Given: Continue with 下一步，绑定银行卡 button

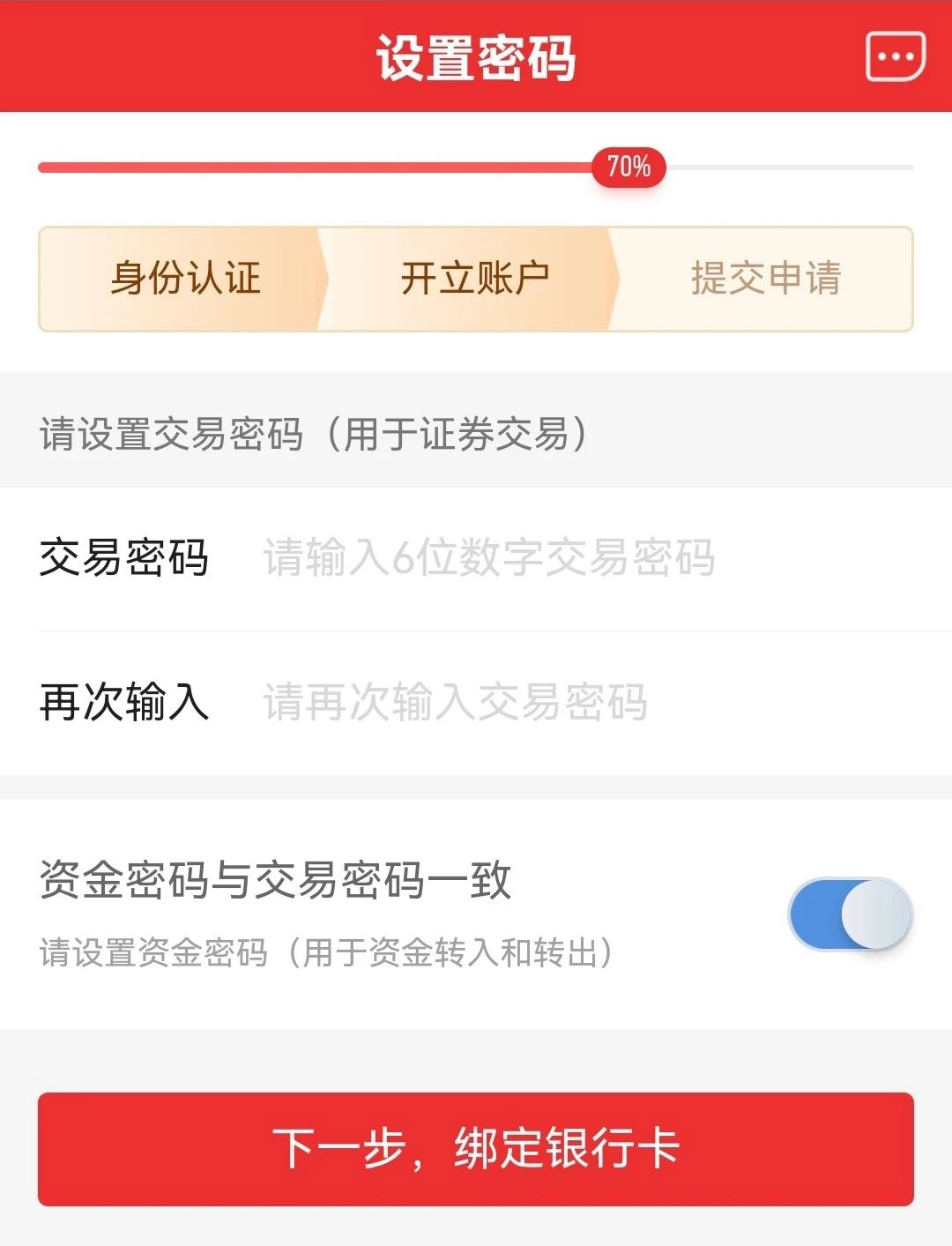Looking at the screenshot, I should point(476,1148).
